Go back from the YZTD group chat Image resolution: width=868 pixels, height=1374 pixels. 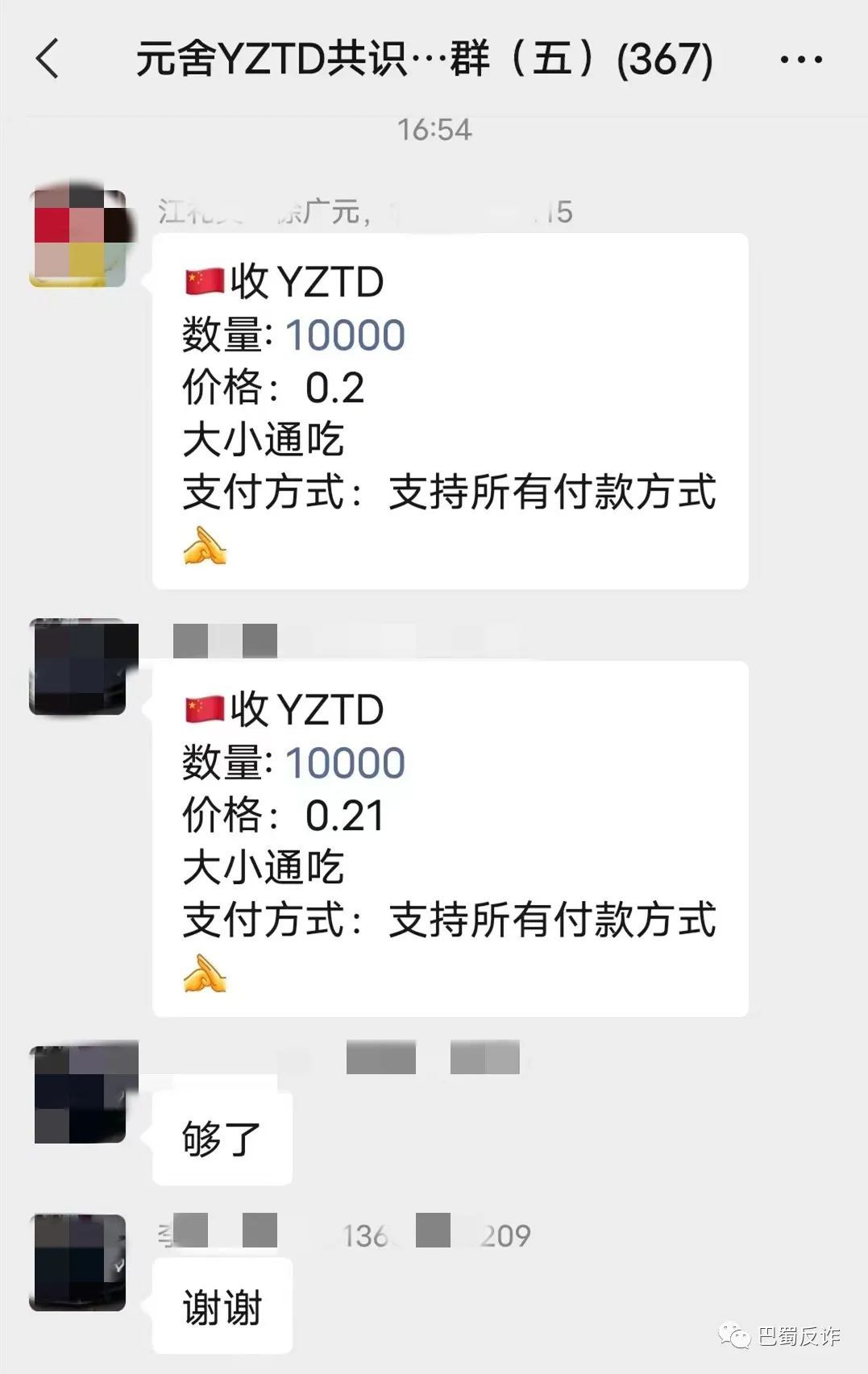coord(48,60)
